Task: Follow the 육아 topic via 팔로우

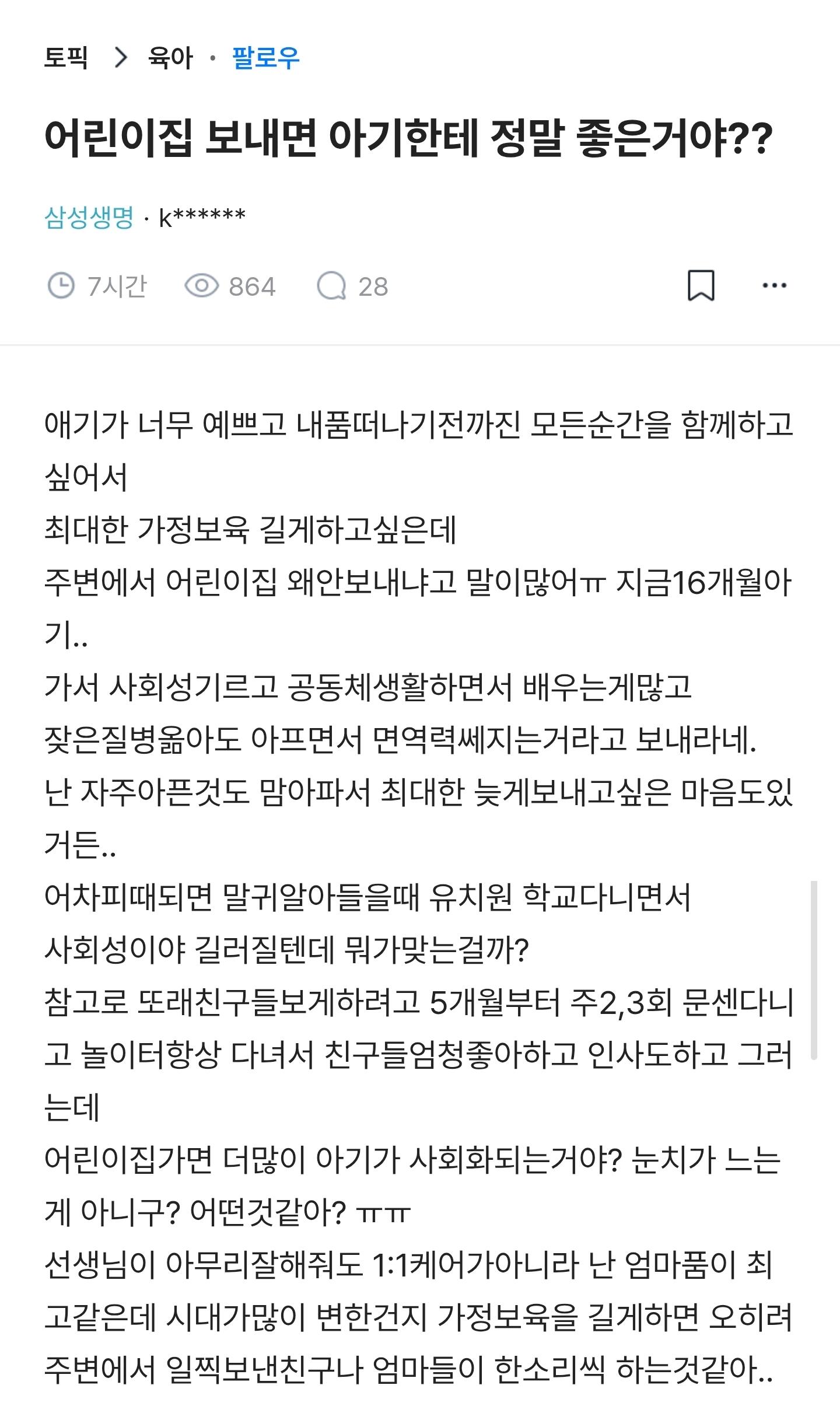Action: coord(265,58)
